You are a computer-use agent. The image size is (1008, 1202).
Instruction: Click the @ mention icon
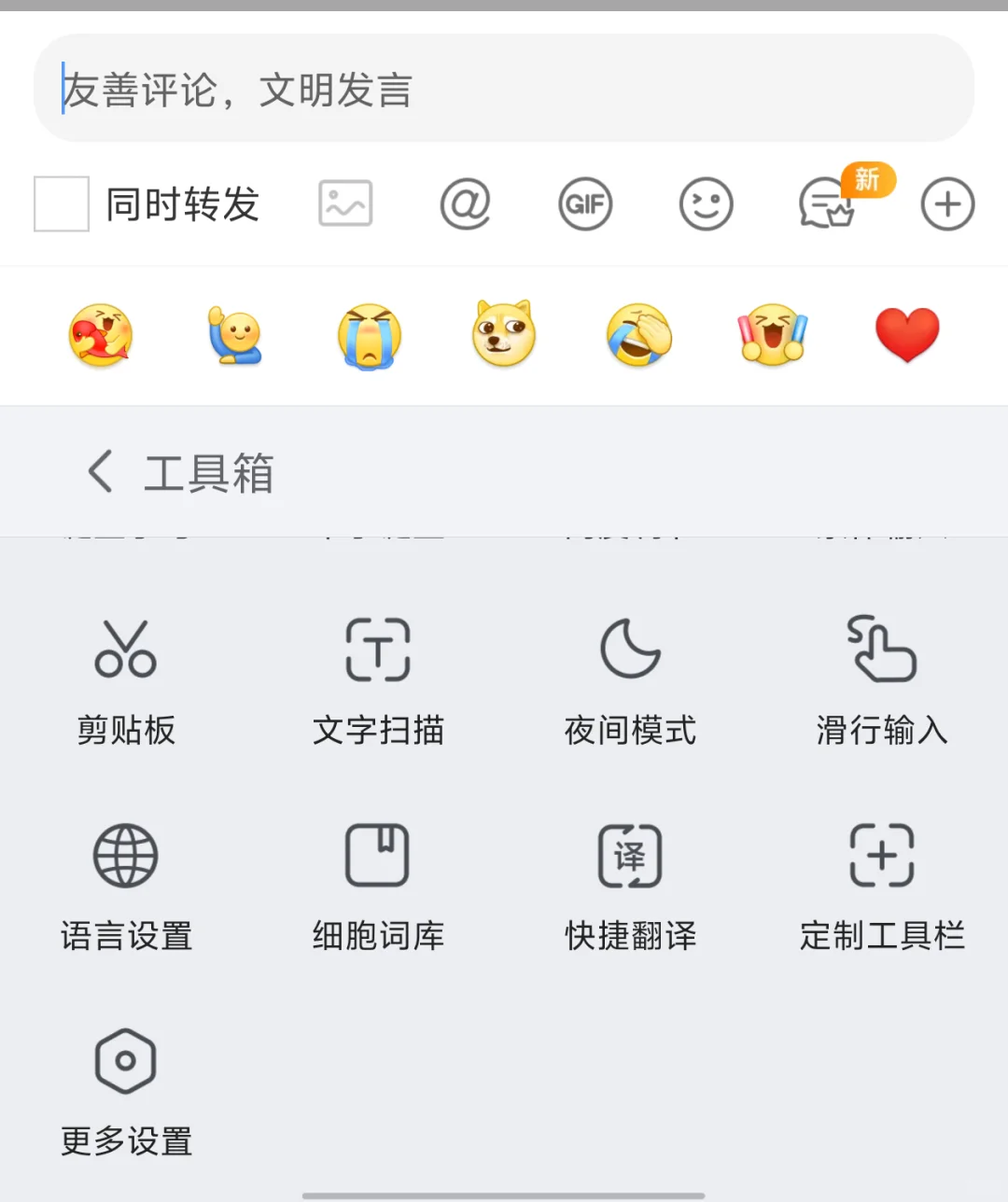(465, 204)
